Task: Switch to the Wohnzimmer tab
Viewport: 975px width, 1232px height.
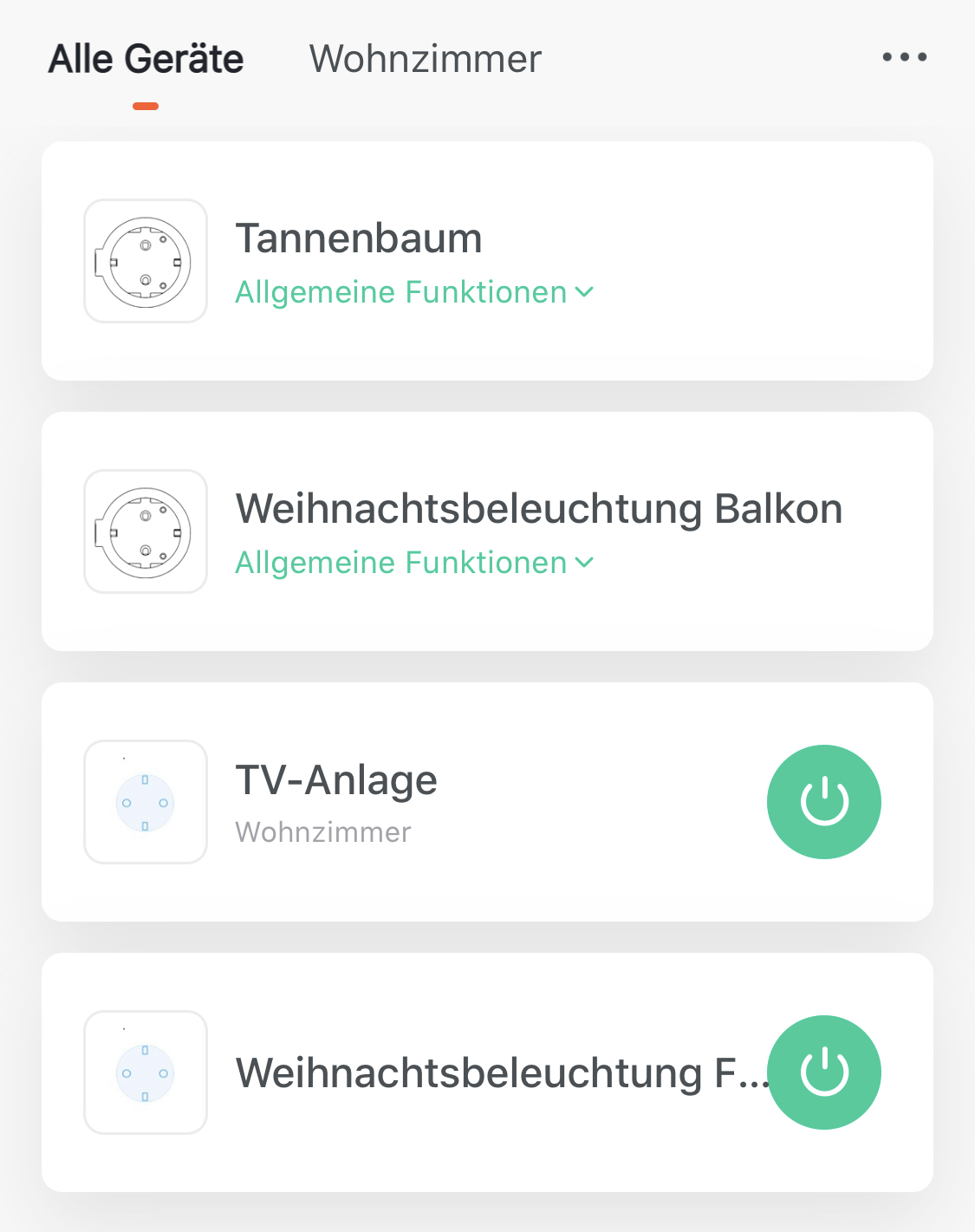Action: [425, 59]
